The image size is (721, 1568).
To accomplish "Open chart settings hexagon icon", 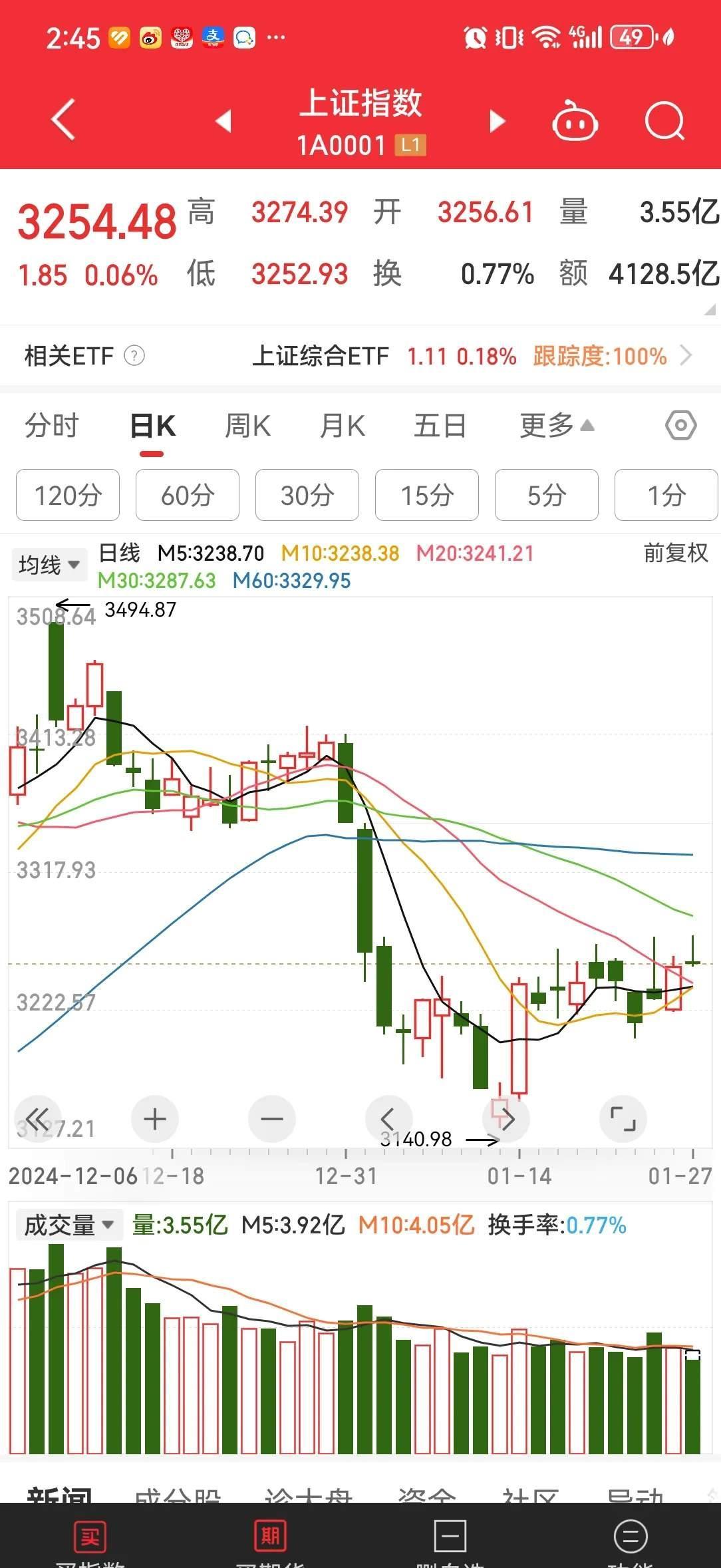I will pyautogui.click(x=680, y=426).
